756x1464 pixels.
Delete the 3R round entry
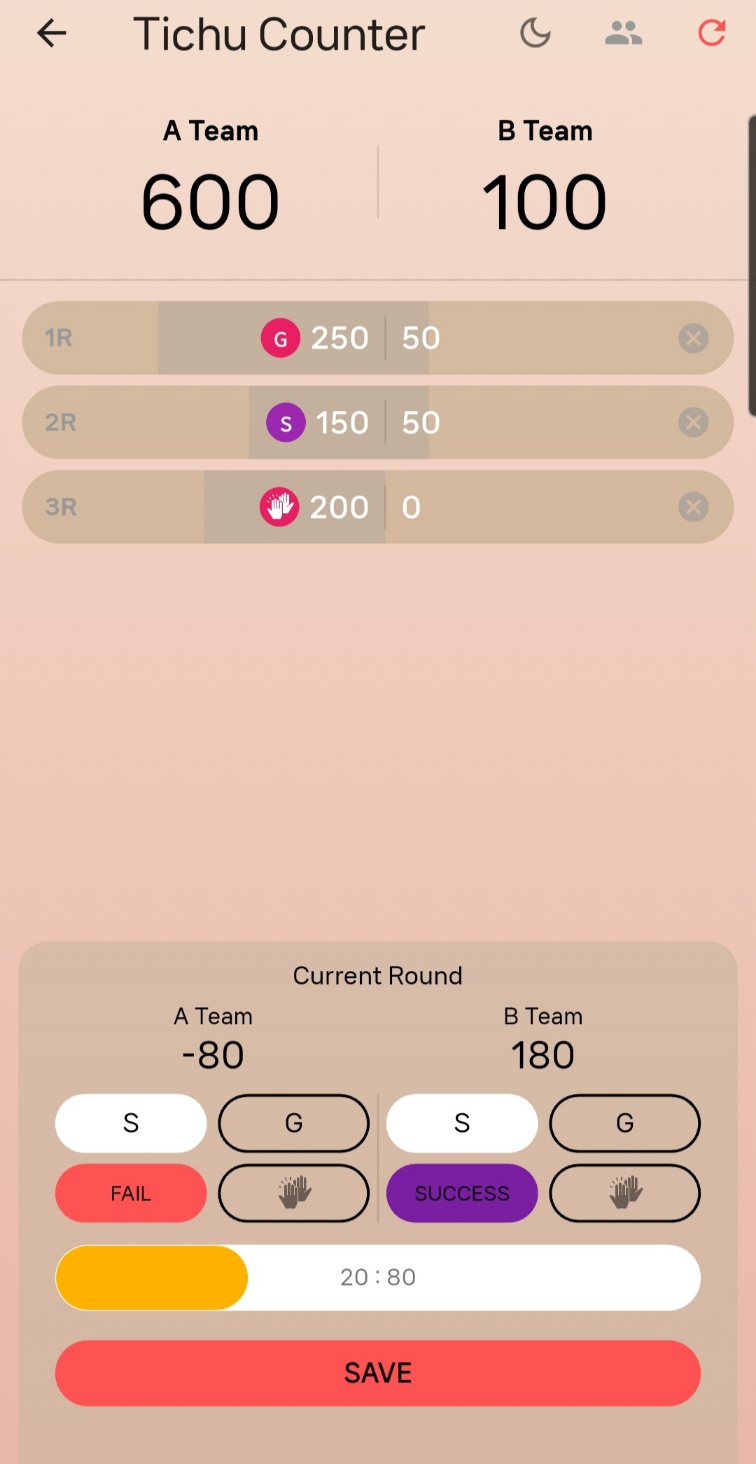pos(693,507)
